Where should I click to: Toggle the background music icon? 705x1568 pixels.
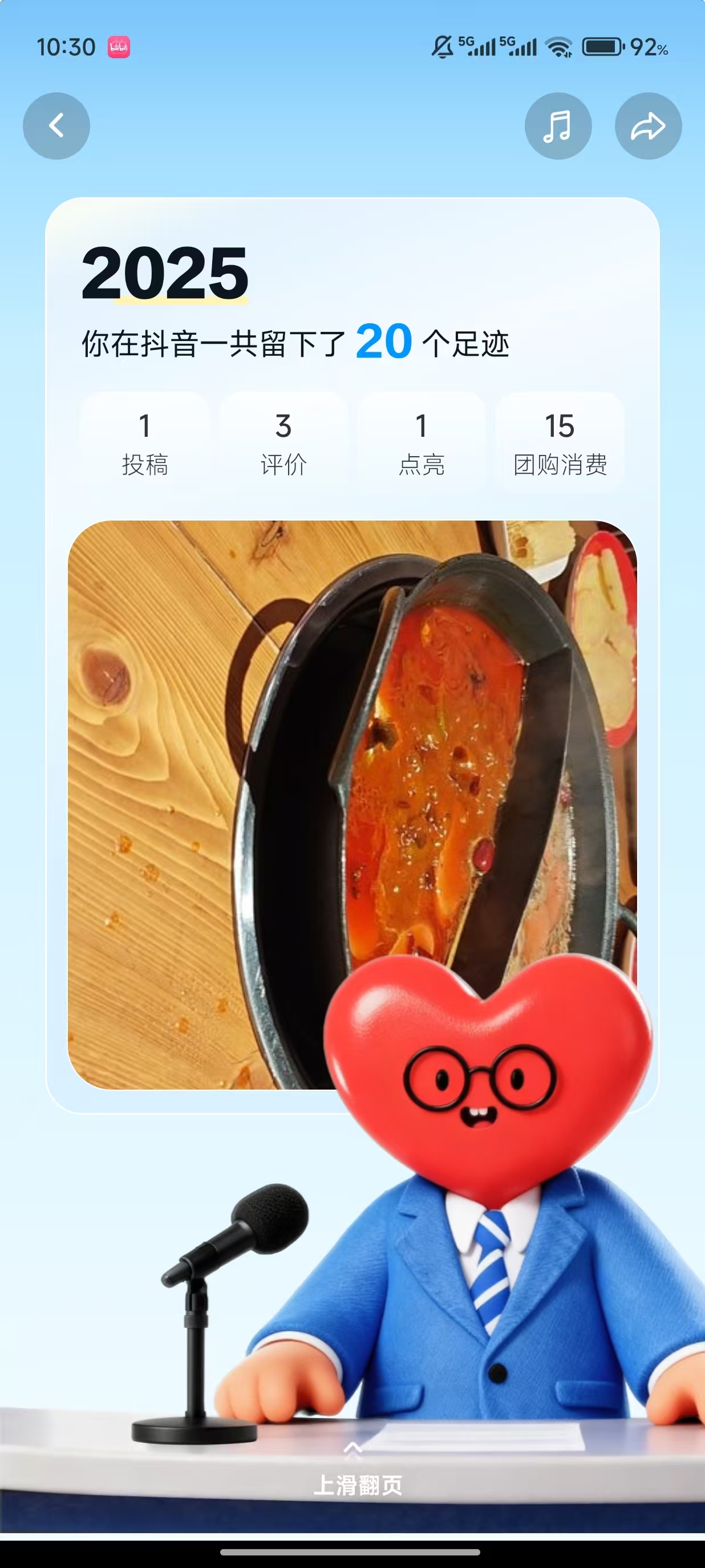coord(558,126)
